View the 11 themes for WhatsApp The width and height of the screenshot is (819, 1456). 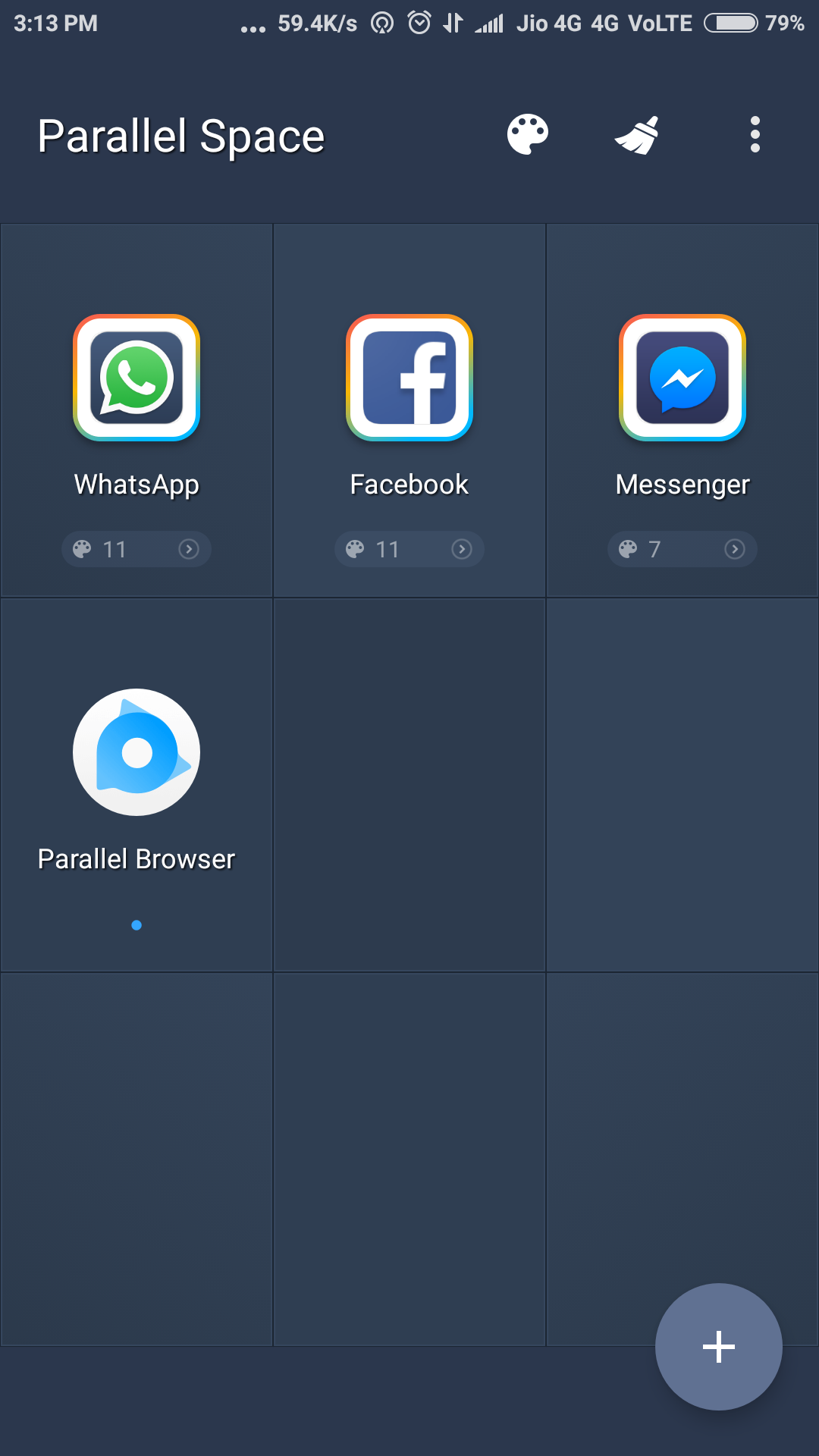tap(136, 549)
